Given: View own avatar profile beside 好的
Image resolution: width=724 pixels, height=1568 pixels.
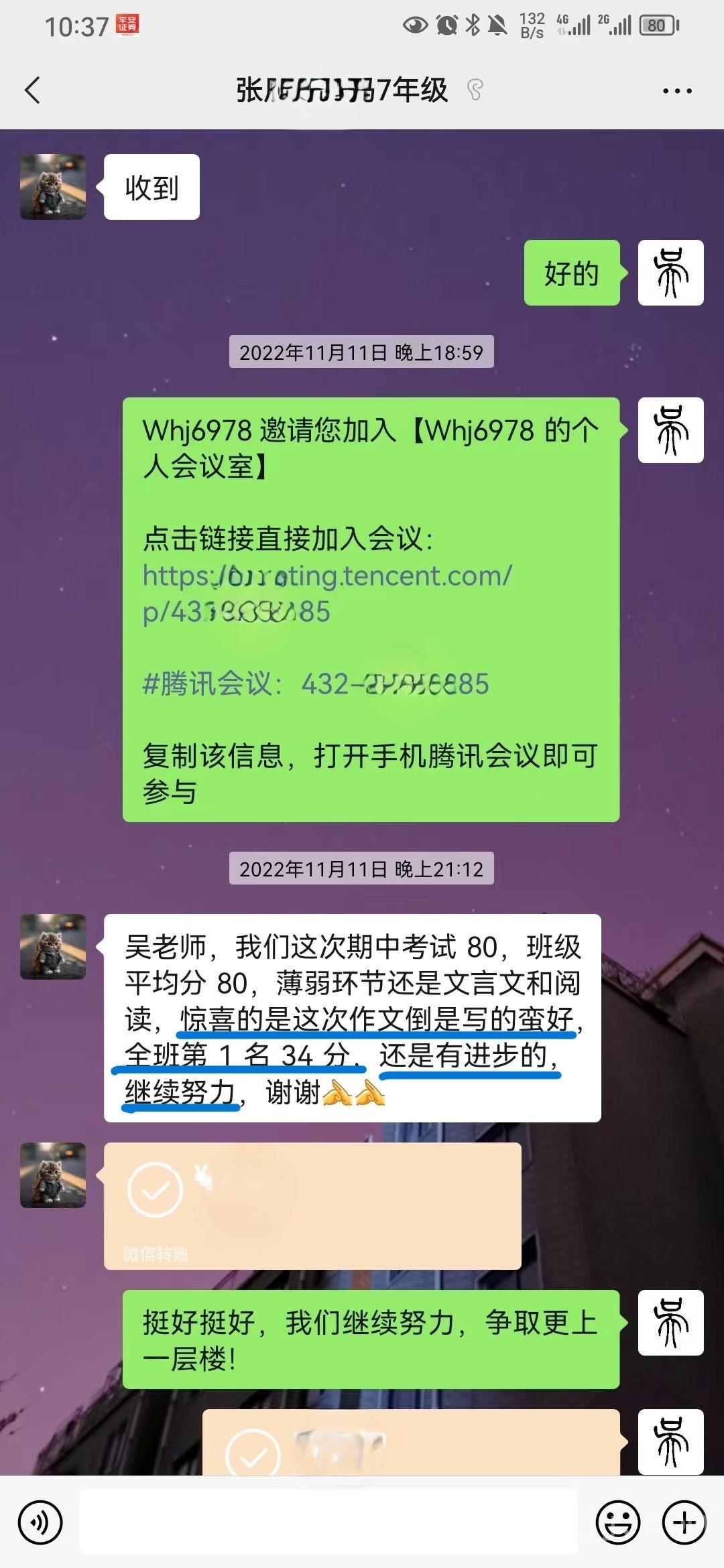Looking at the screenshot, I should point(670,273).
